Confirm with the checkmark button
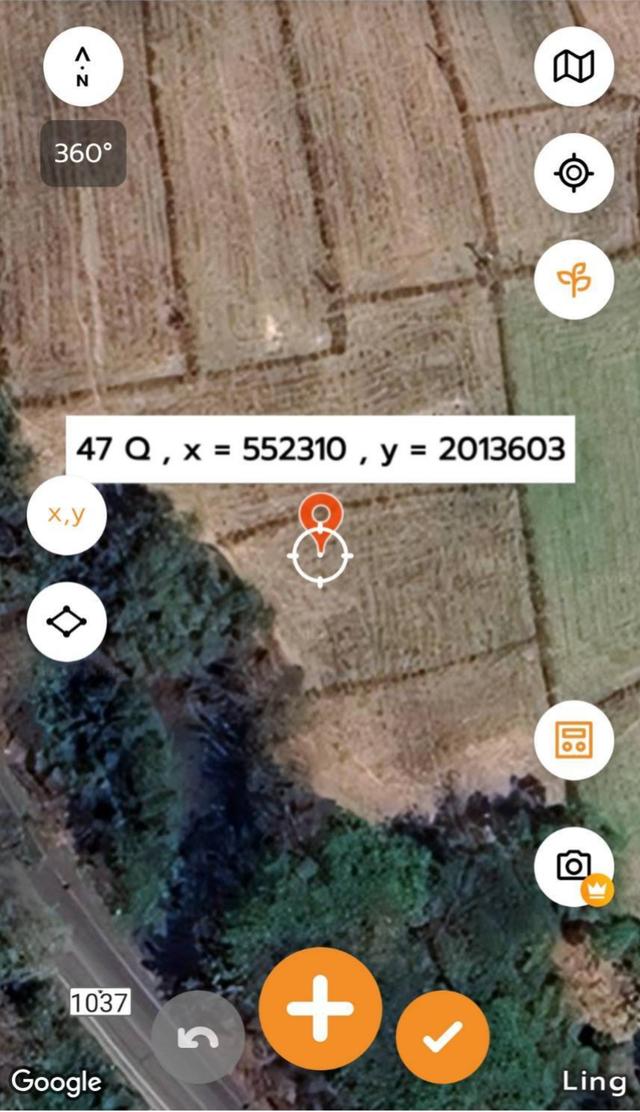Viewport: 640px width, 1112px height. pos(442,1038)
